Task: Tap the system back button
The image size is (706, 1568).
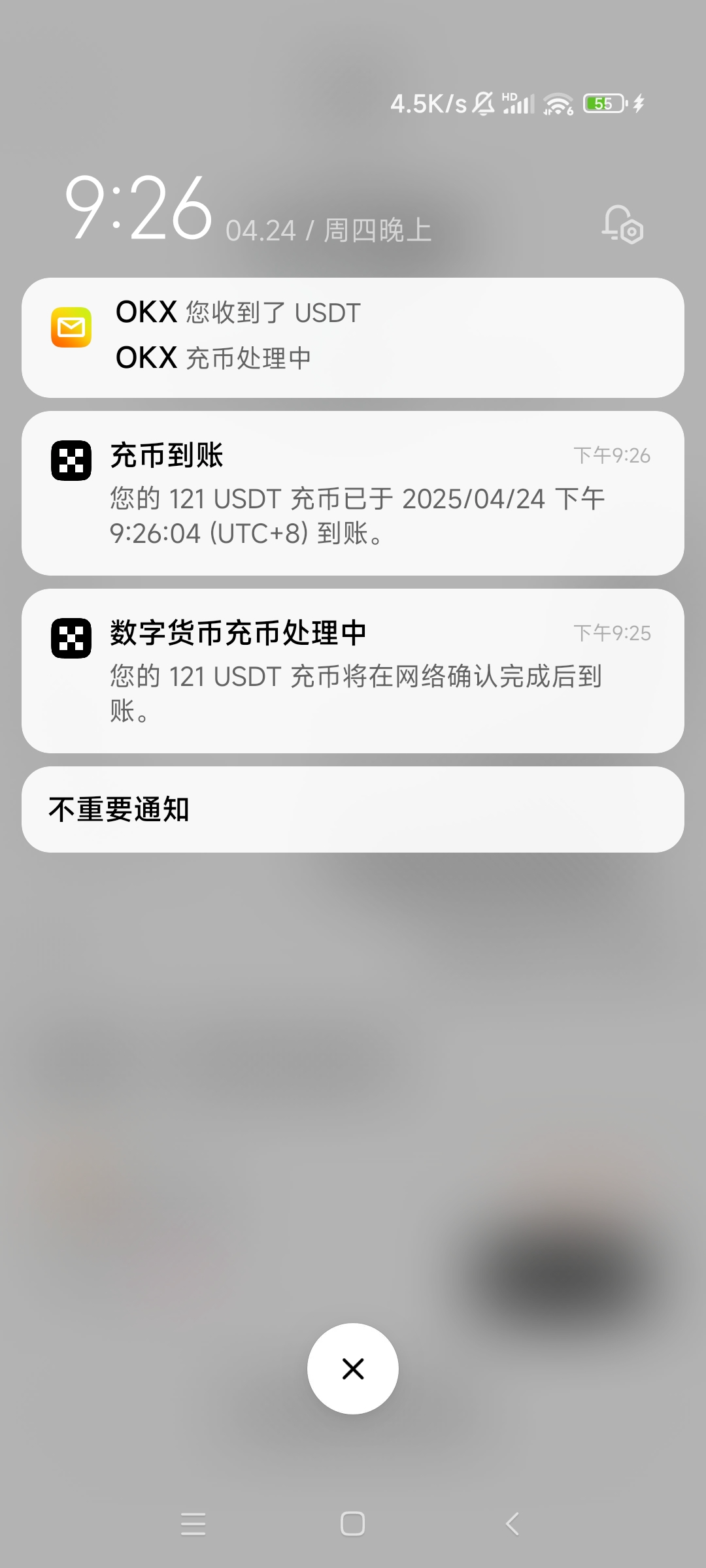Action: 513,1524
